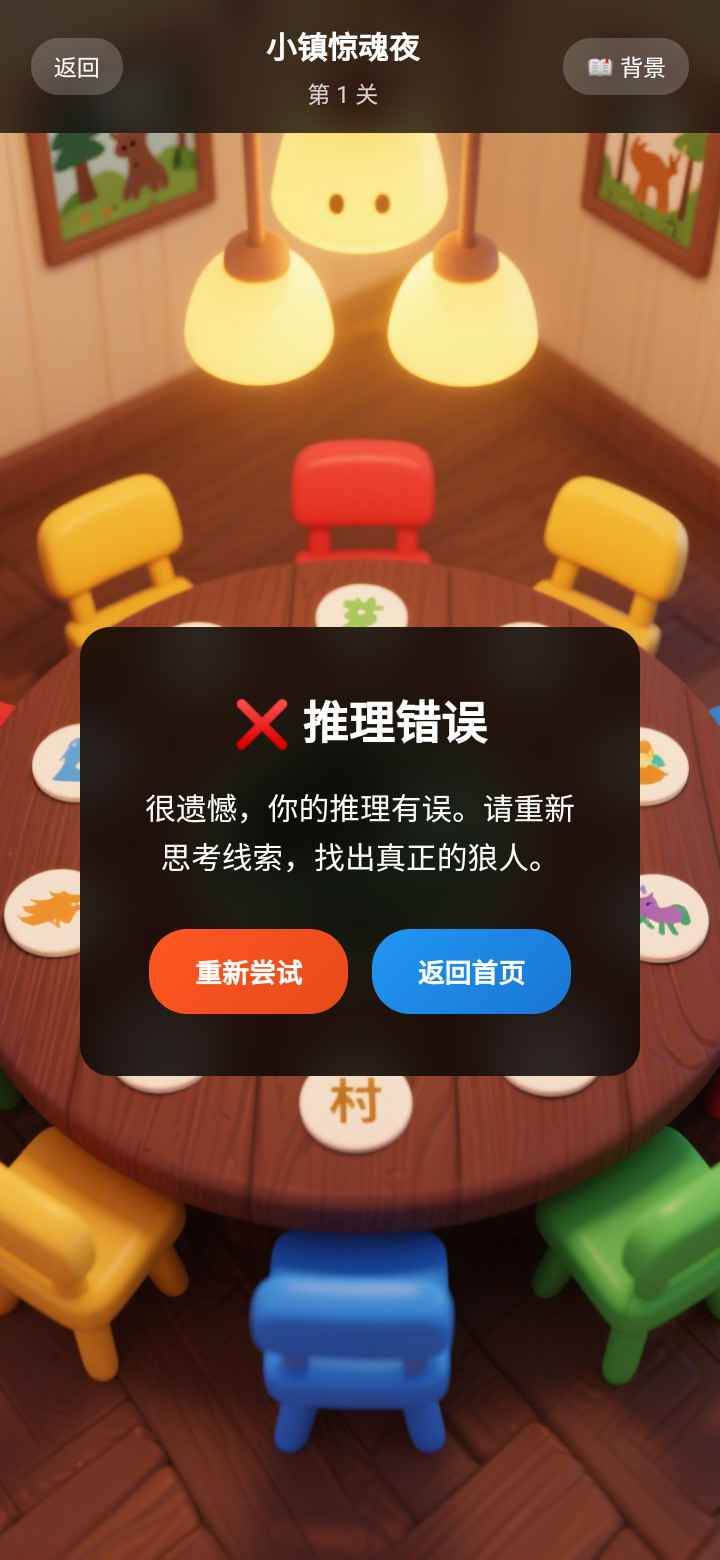720x1560 pixels.
Task: Select 重新尝试 to retry the puzzle
Action: (x=248, y=972)
